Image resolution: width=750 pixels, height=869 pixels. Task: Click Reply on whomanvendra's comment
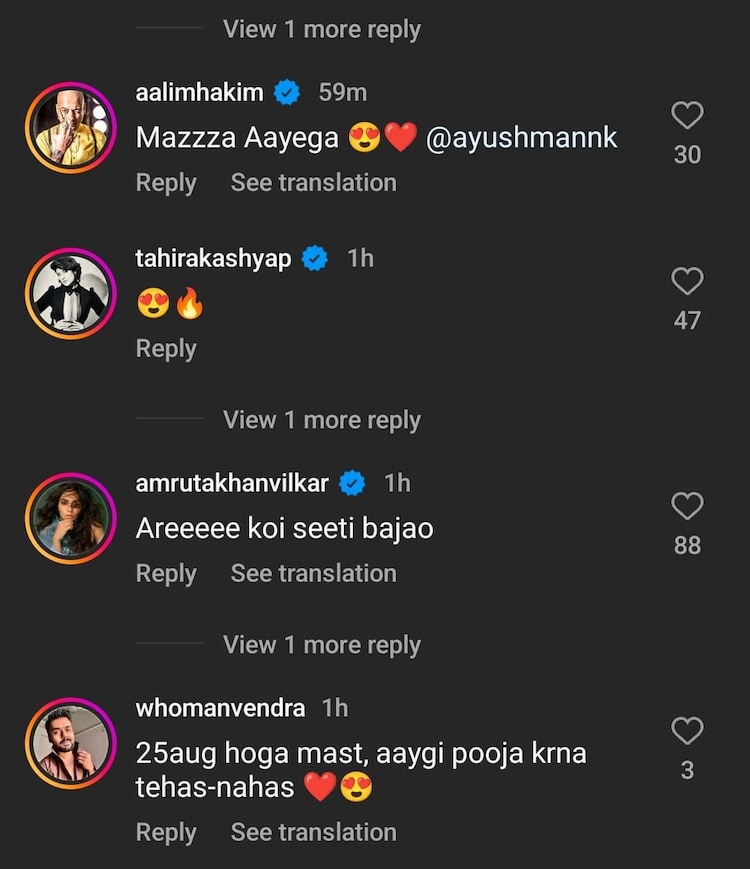tap(166, 831)
